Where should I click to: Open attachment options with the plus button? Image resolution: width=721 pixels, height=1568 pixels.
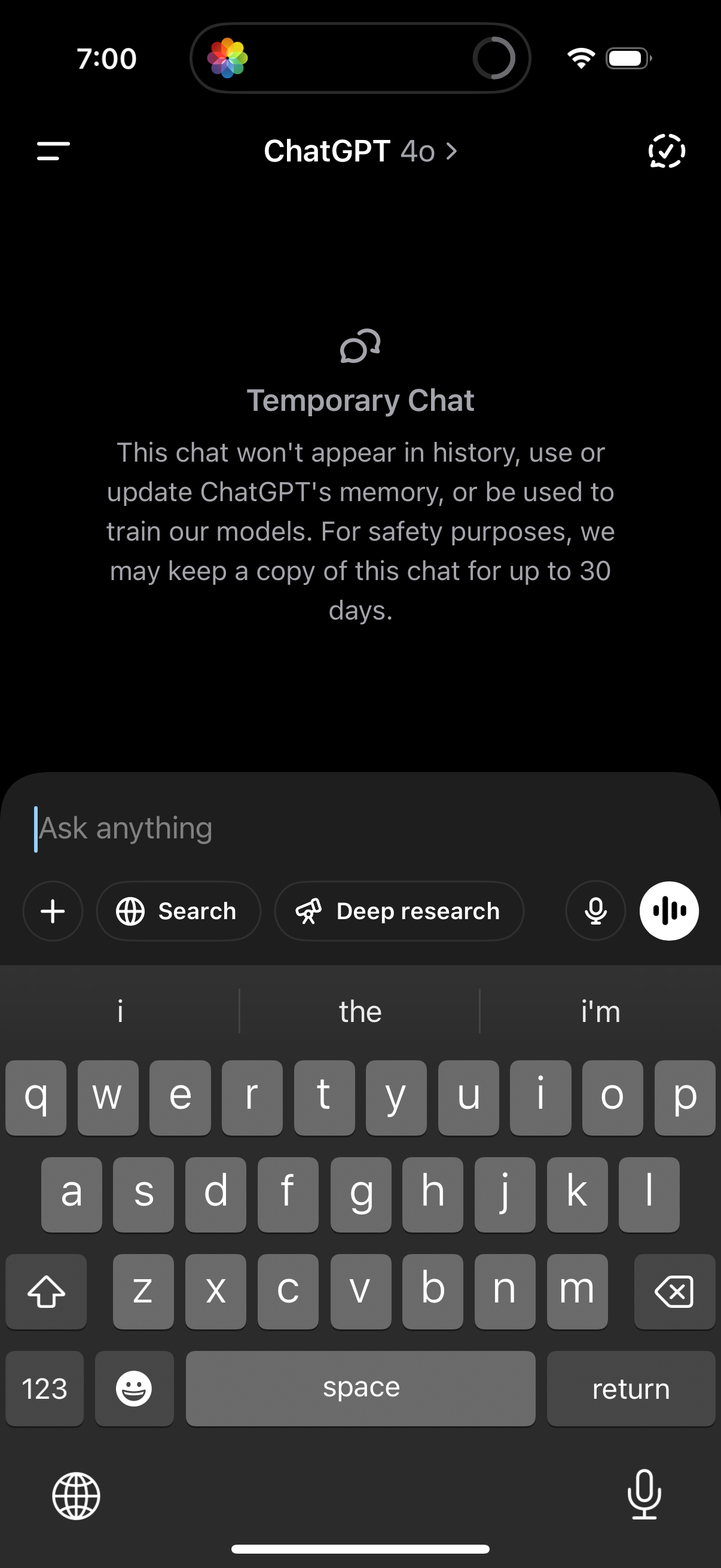(53, 911)
